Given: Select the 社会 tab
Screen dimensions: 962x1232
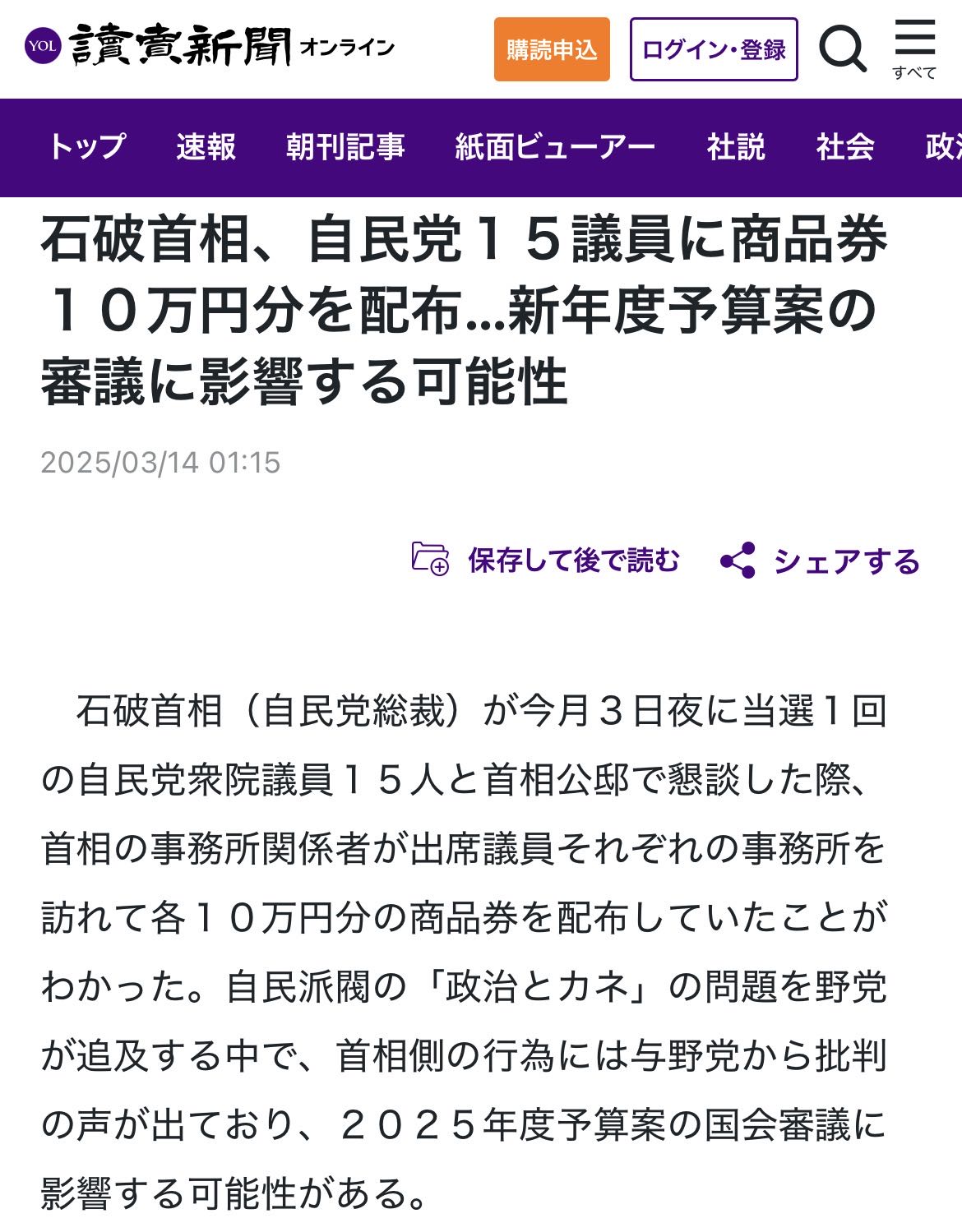Looking at the screenshot, I should [x=845, y=147].
